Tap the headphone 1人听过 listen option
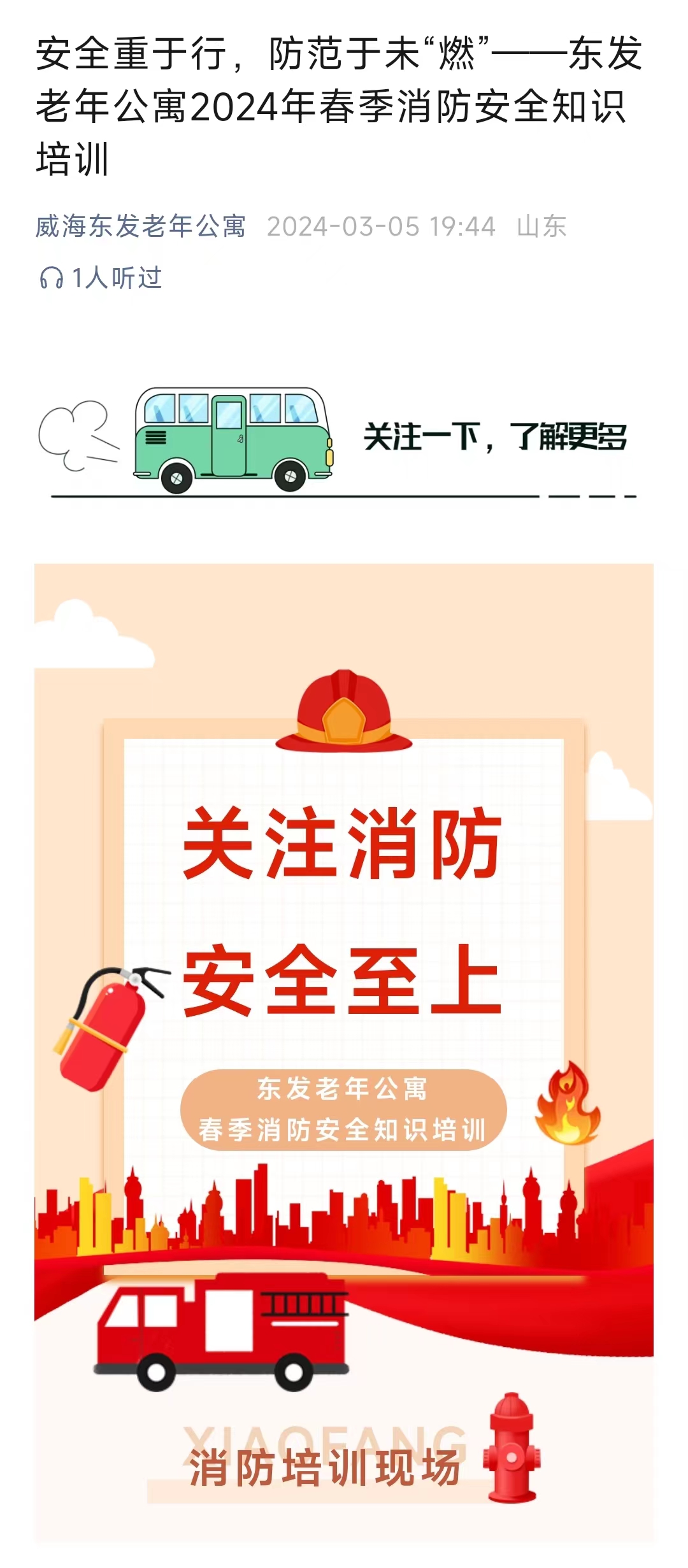The image size is (688, 1568). (101, 278)
